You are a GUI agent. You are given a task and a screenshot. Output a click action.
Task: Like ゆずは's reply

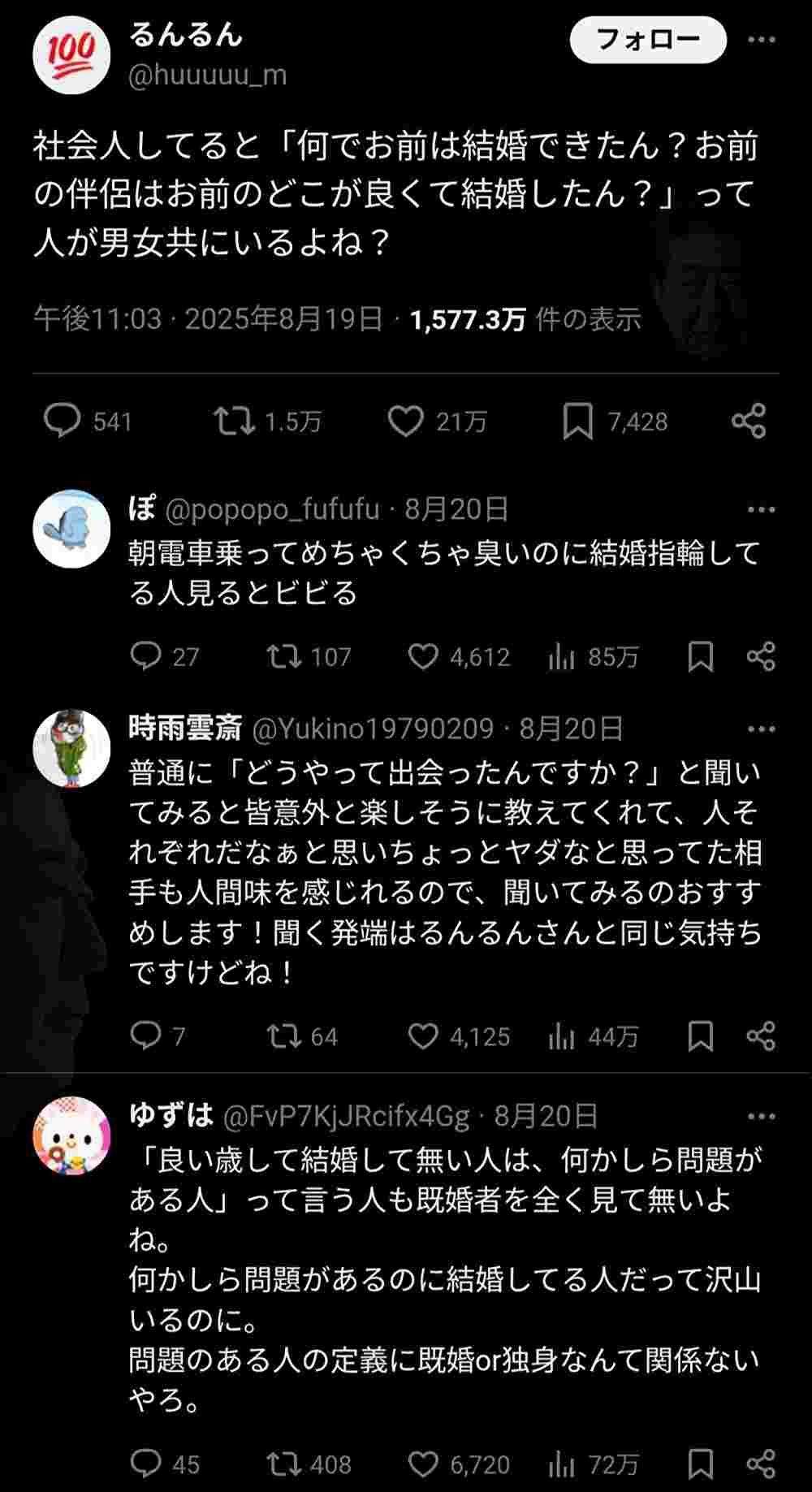pos(422,1464)
